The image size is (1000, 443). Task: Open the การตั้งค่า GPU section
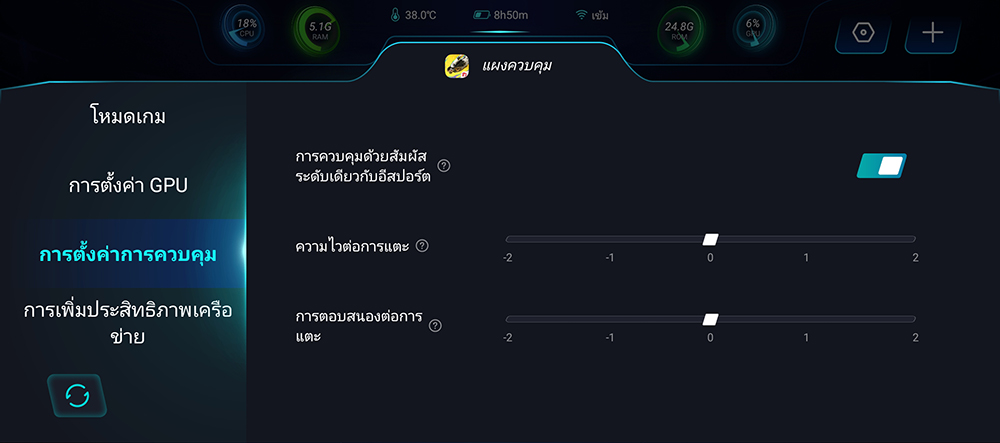[x=128, y=185]
